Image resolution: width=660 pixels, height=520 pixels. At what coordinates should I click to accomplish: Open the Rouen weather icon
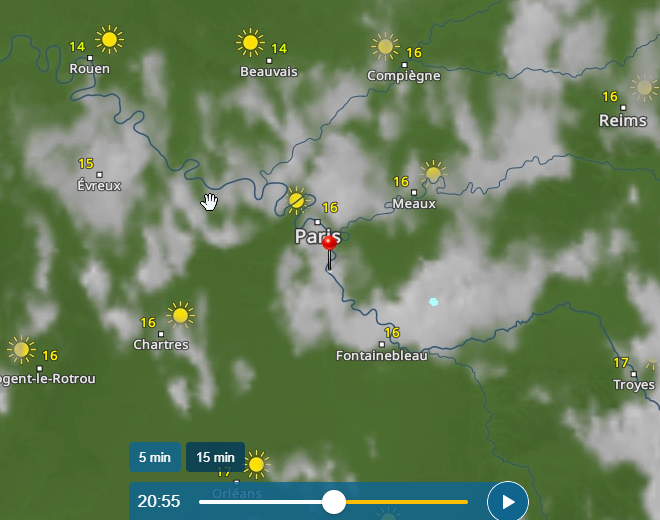[109, 40]
